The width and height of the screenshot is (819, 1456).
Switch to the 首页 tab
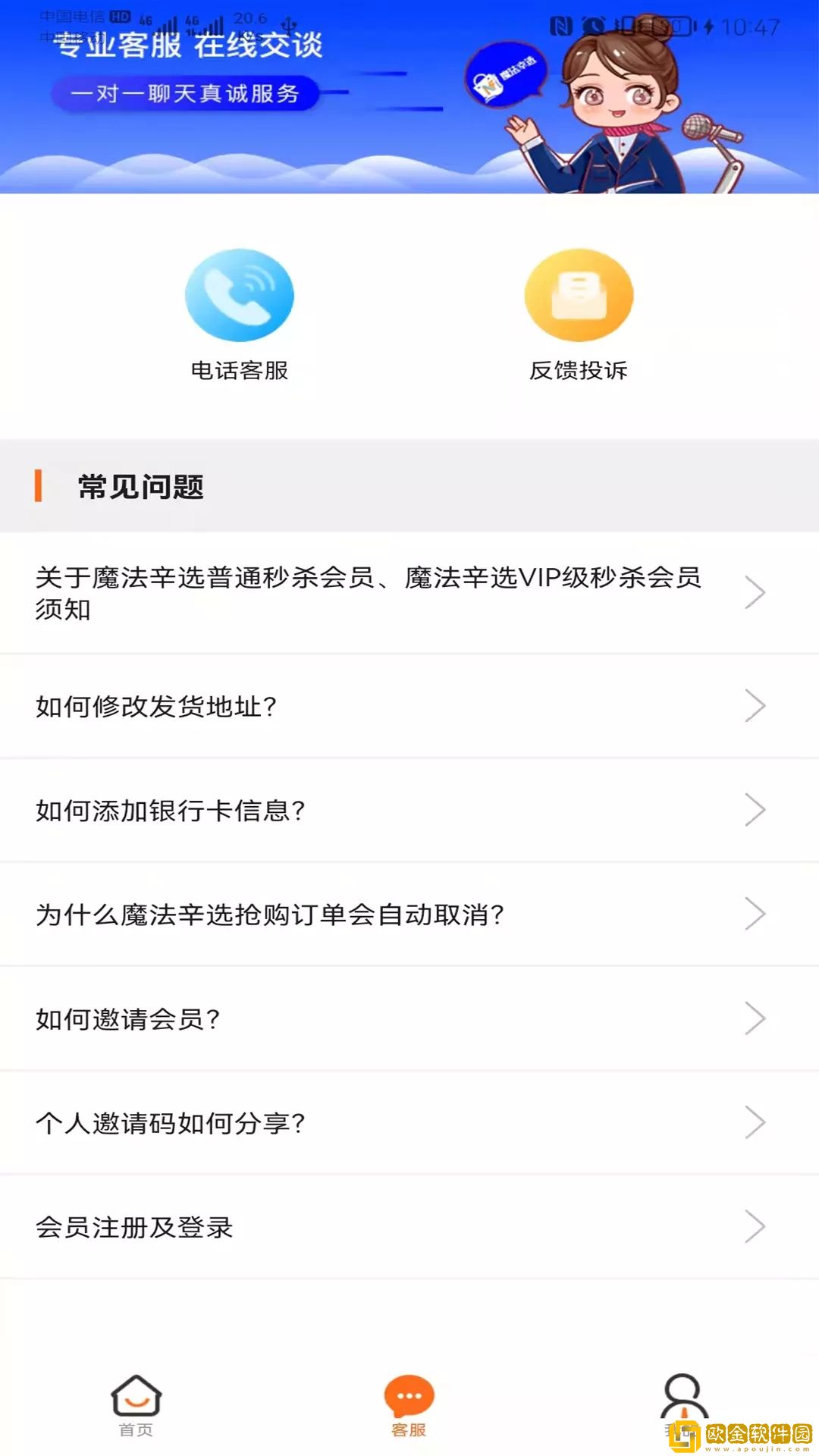pos(136,1405)
